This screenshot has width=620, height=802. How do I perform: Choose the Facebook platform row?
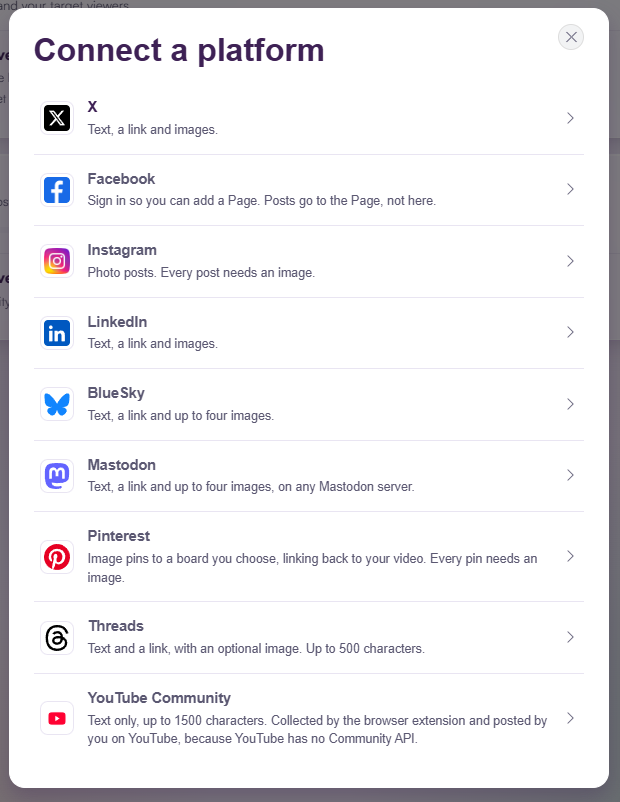click(x=309, y=190)
